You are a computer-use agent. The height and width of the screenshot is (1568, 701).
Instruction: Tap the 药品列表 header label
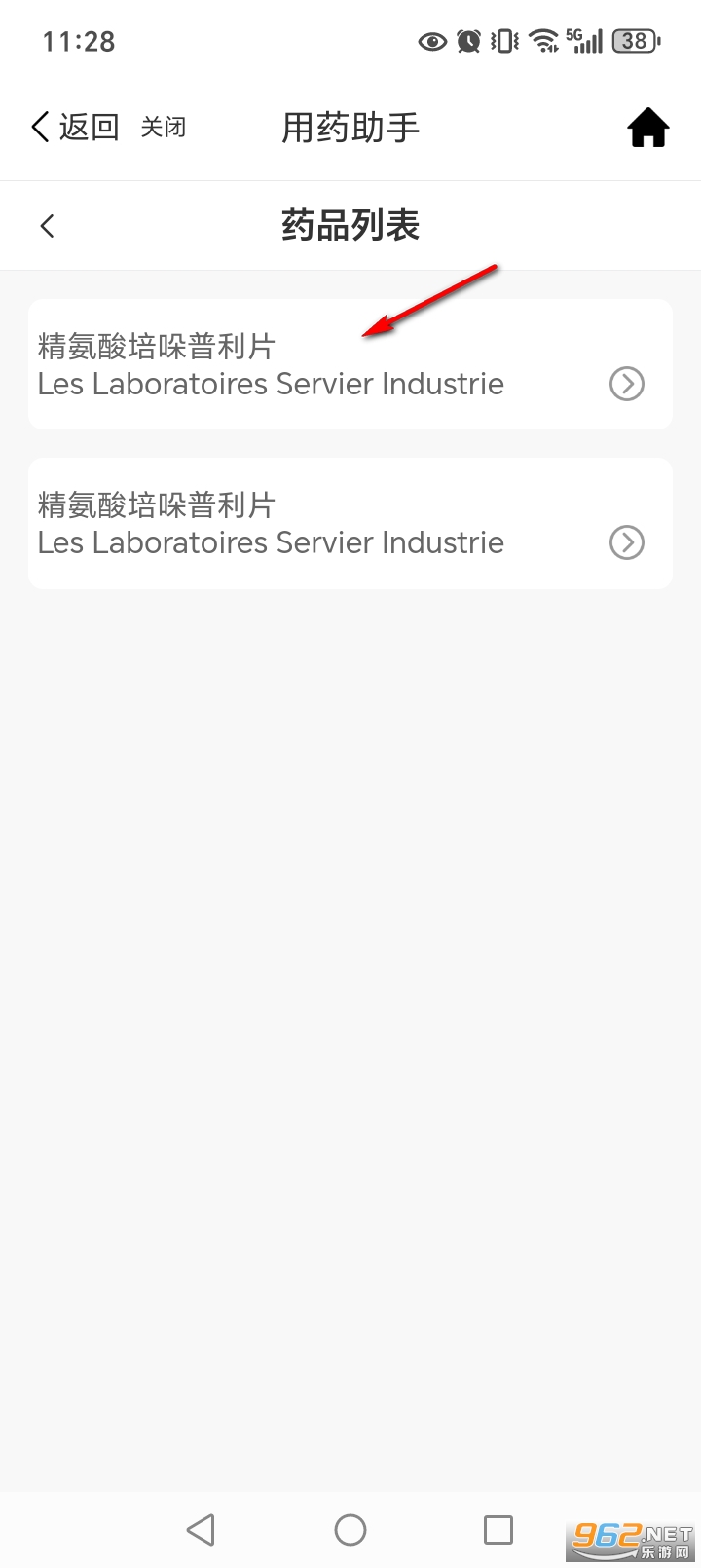[x=350, y=225]
